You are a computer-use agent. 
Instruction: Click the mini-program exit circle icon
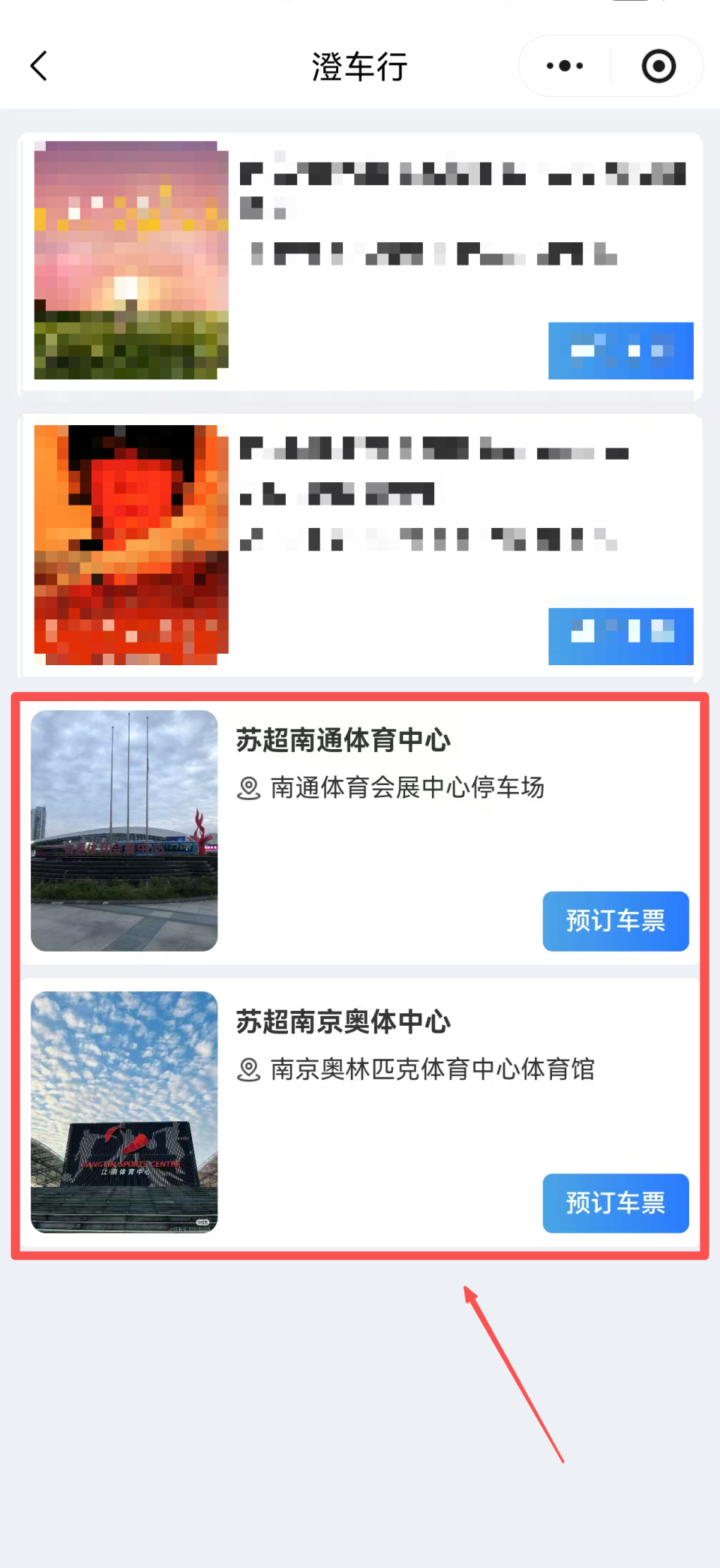[x=658, y=66]
